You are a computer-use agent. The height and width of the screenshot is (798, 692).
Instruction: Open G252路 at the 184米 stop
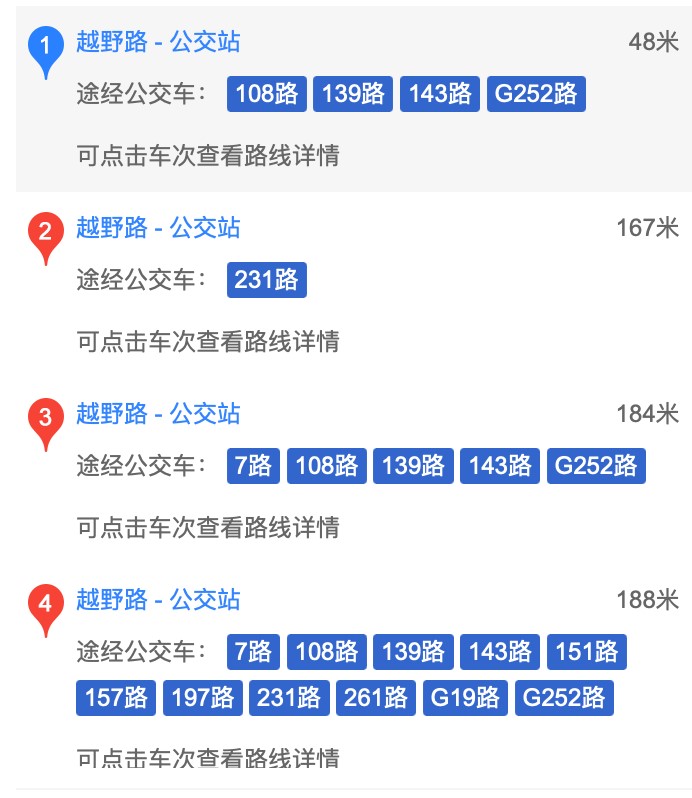(596, 466)
